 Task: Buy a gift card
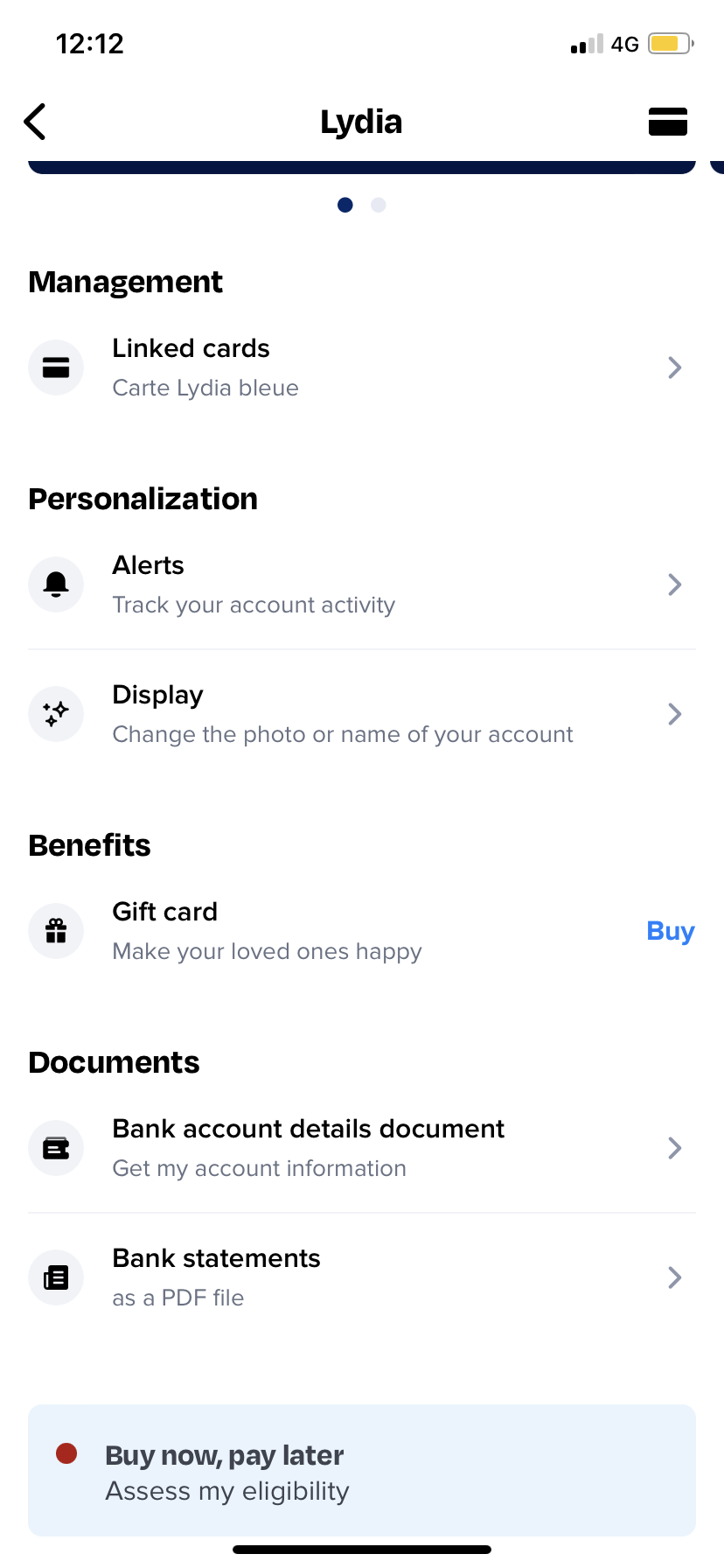671,931
